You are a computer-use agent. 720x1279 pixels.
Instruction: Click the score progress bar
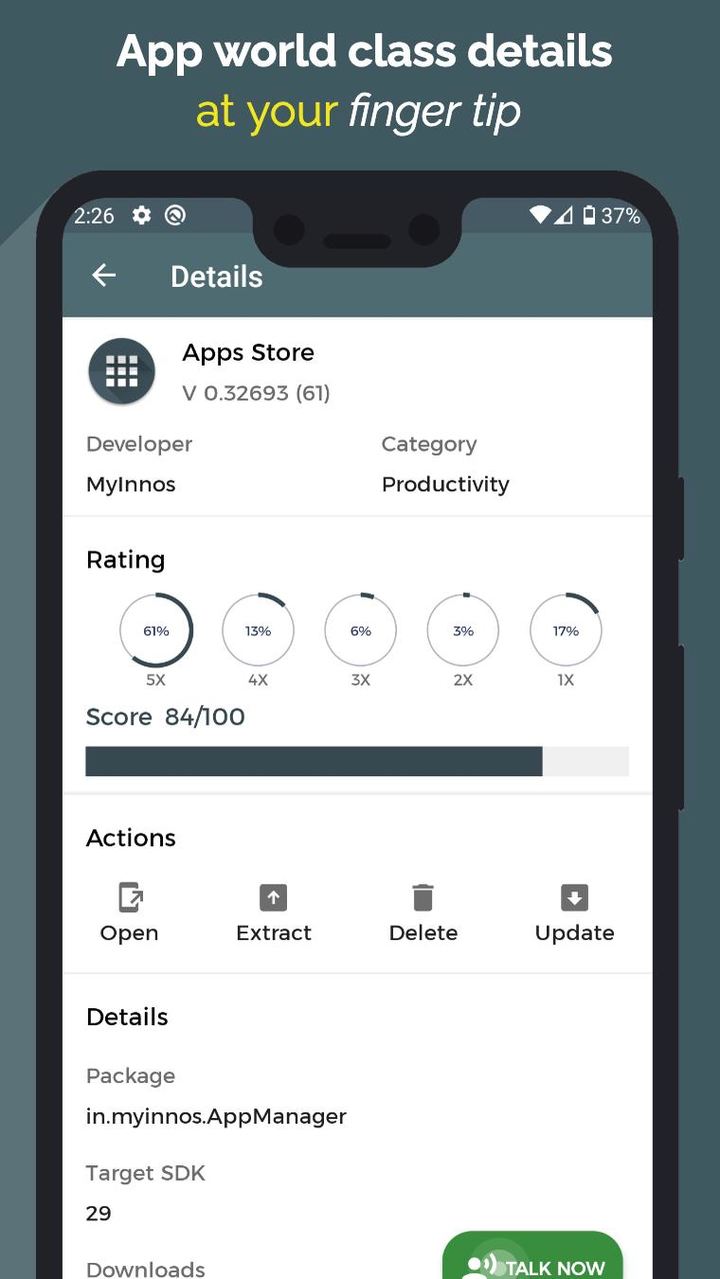tap(357, 761)
